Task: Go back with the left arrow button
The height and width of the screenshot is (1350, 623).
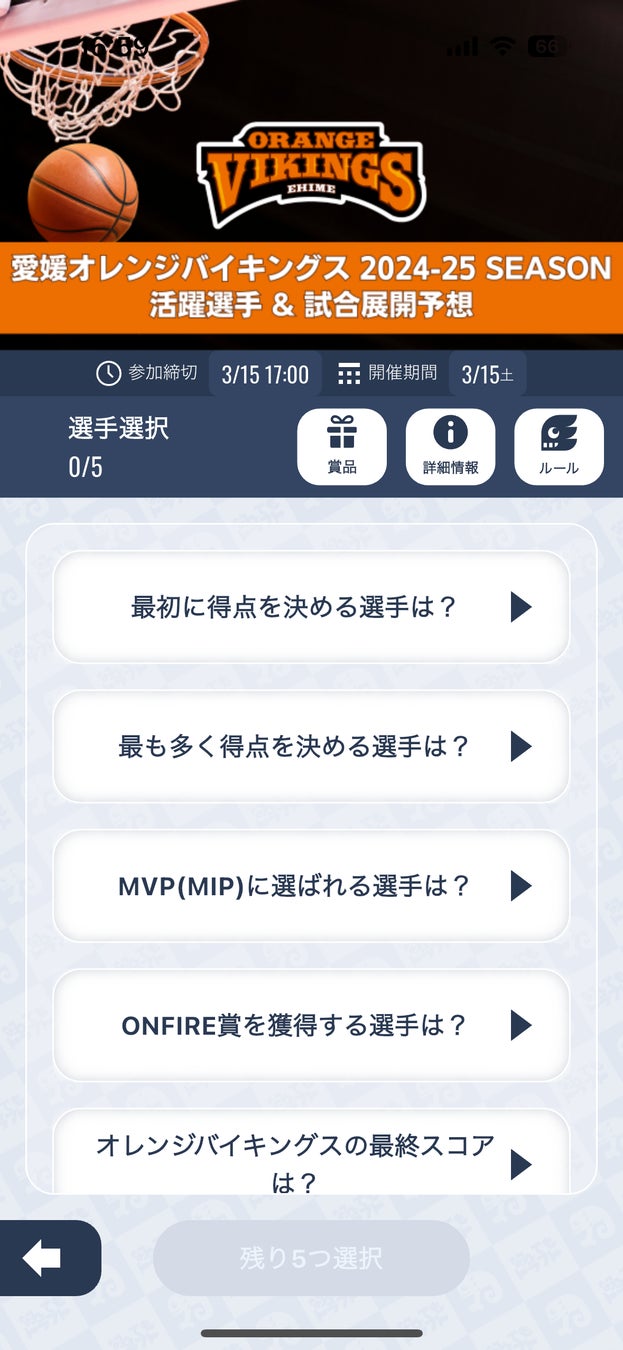Action: (44, 1258)
